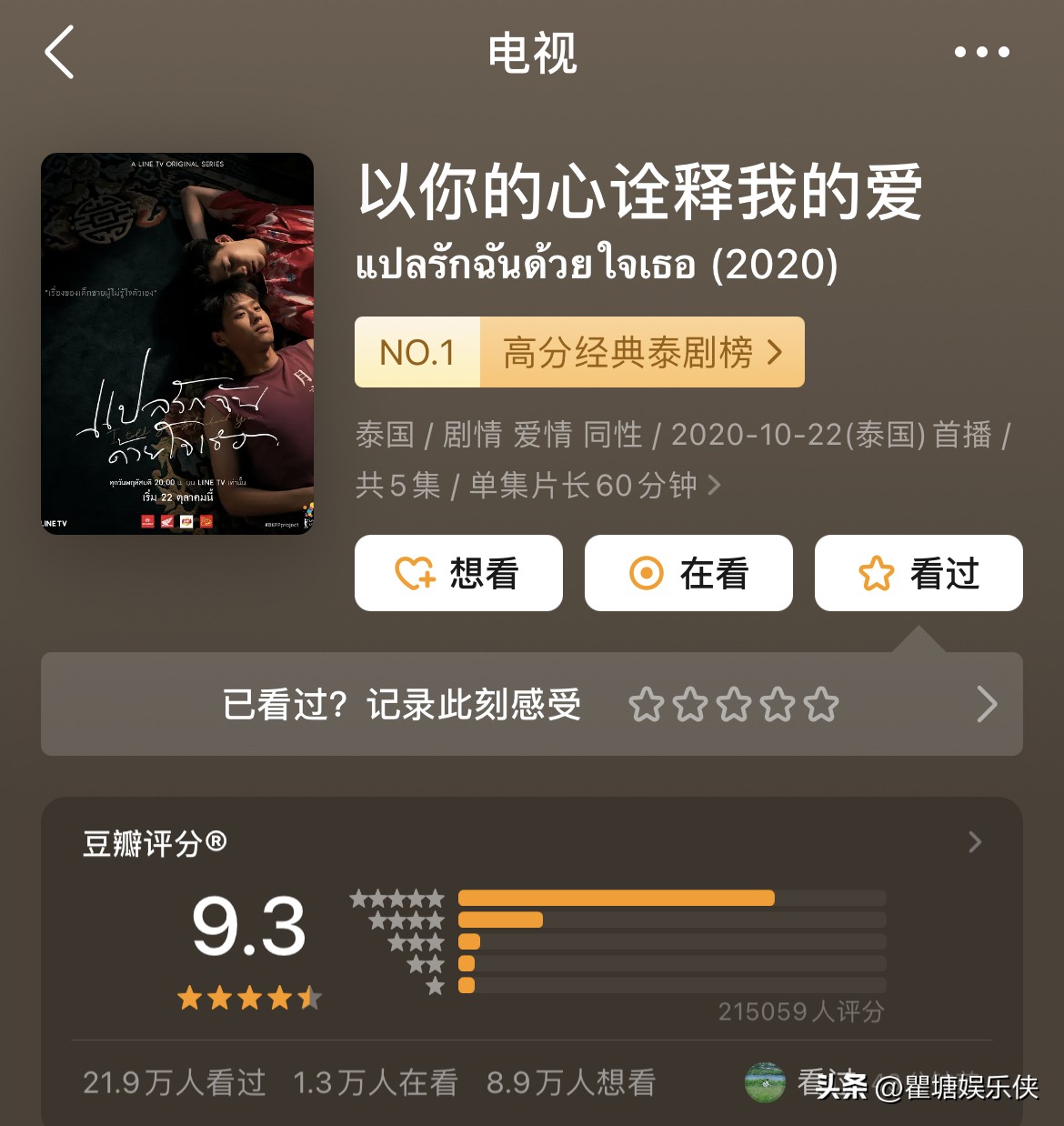
Task: Tap the back arrow to return
Action: [x=59, y=53]
